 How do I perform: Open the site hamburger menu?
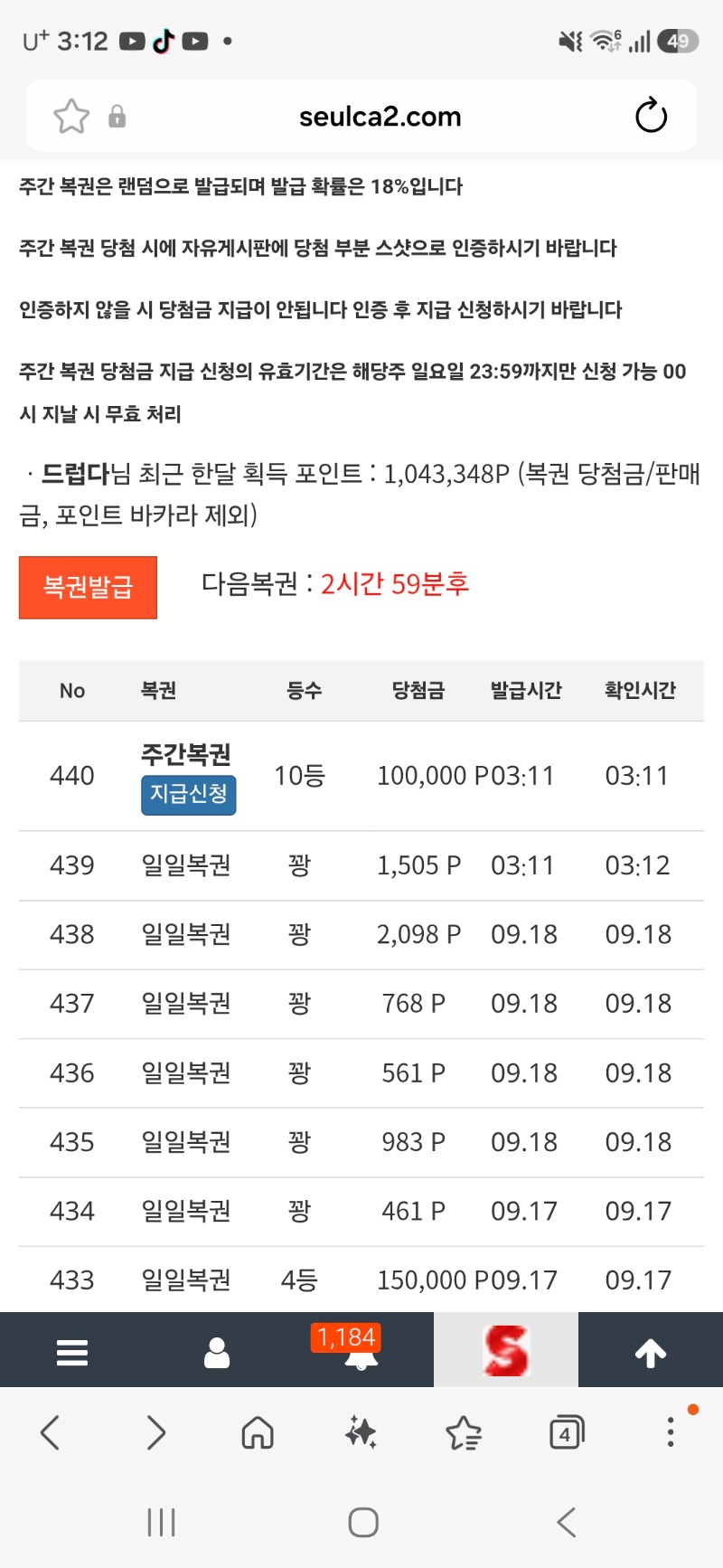point(72,1353)
